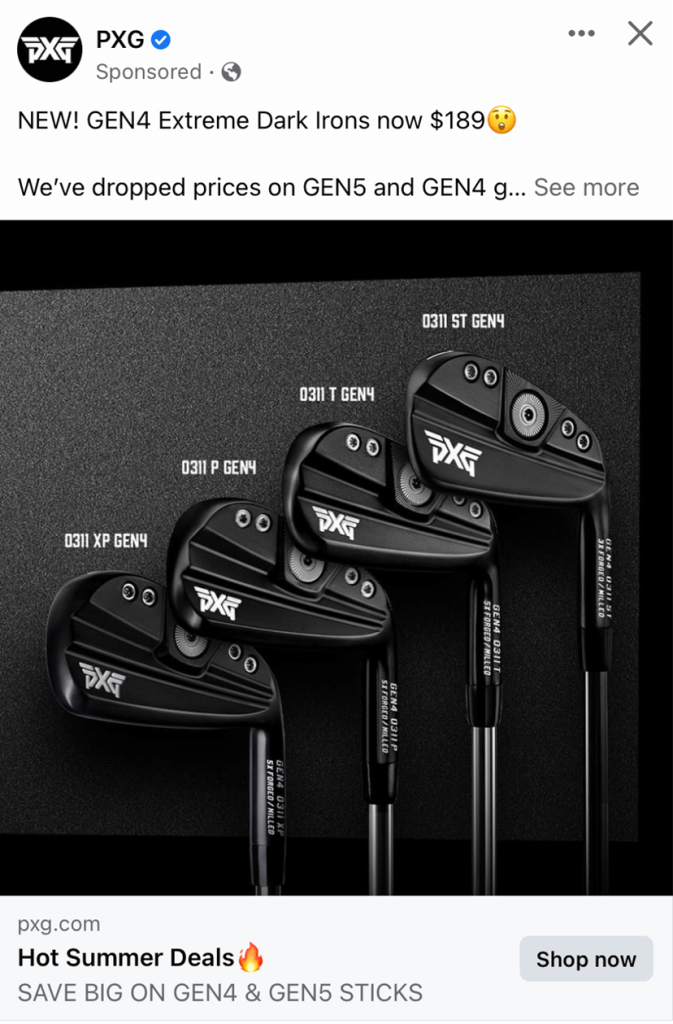Expand the caption with See more
The height and width of the screenshot is (1024, 673).
[586, 187]
